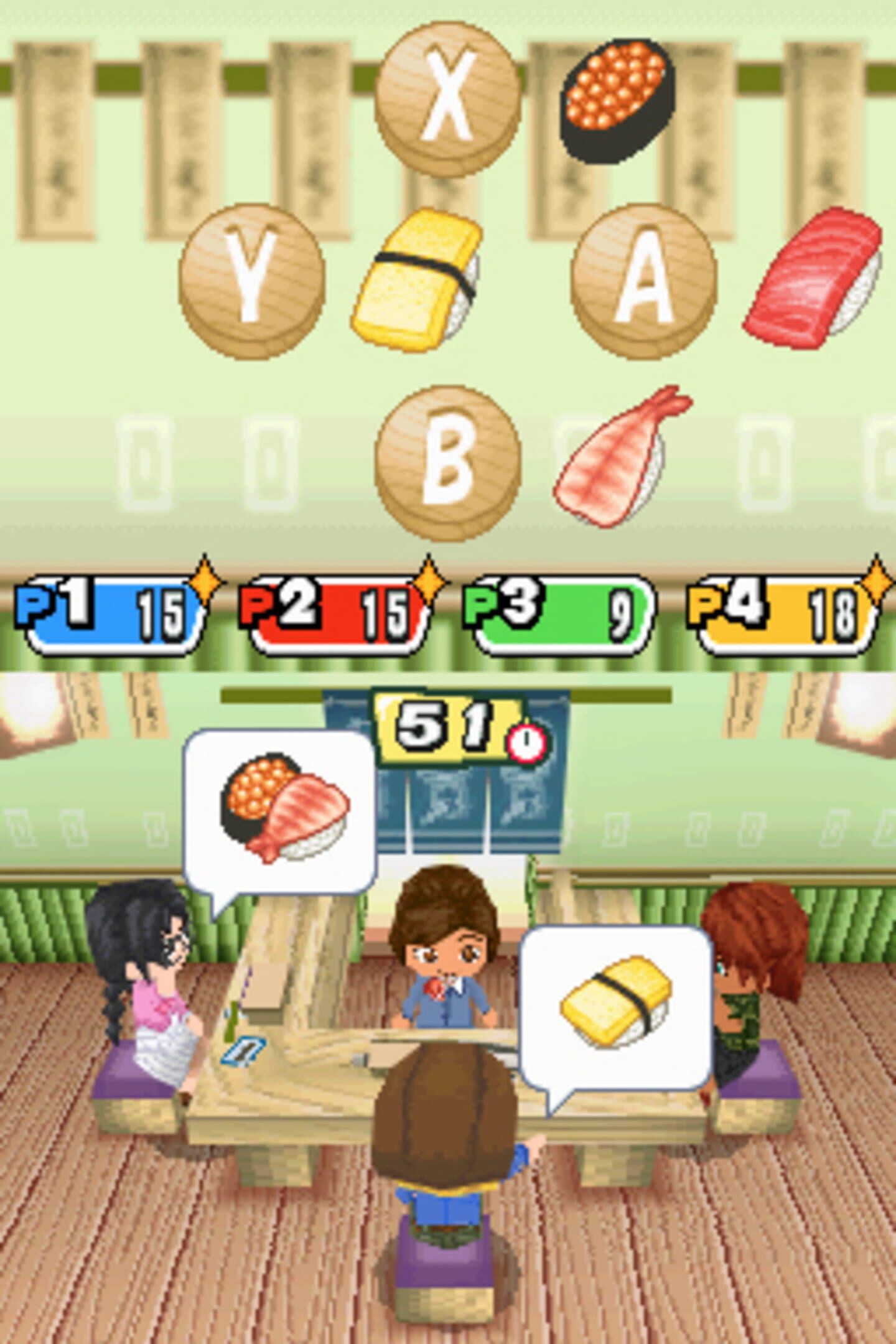
Task: Select the Y button for egg sushi
Action: (x=251, y=280)
